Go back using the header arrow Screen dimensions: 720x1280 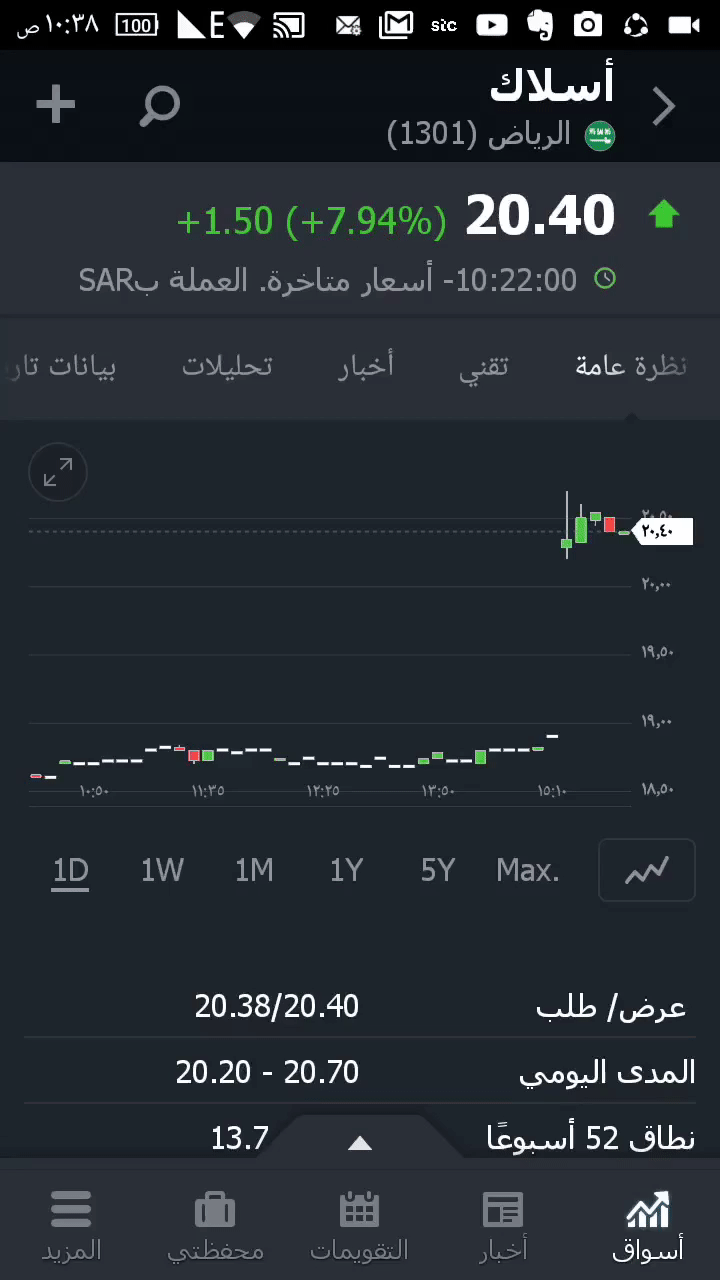(x=664, y=106)
